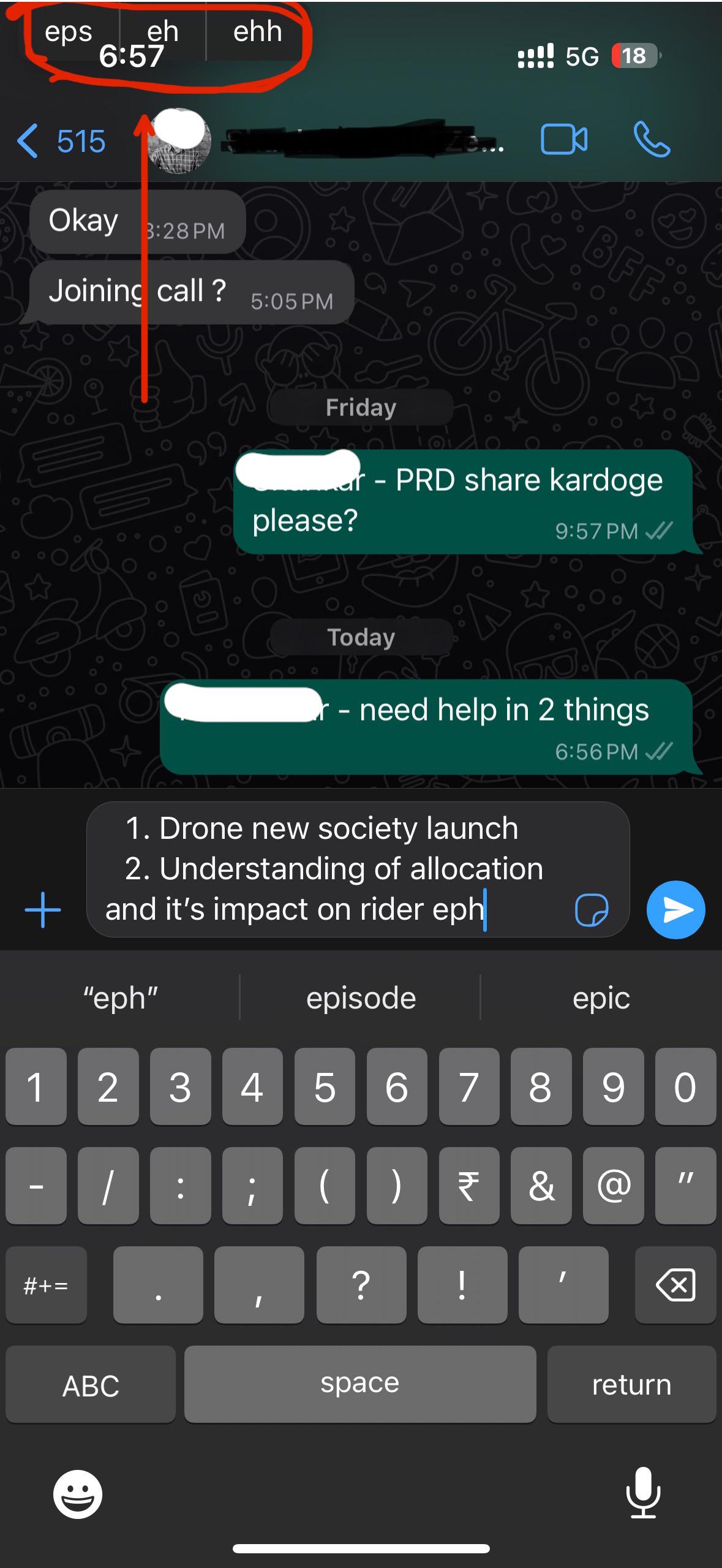This screenshot has height=1568, width=722.
Task: Delete last character with backspace key
Action: 675,1284
